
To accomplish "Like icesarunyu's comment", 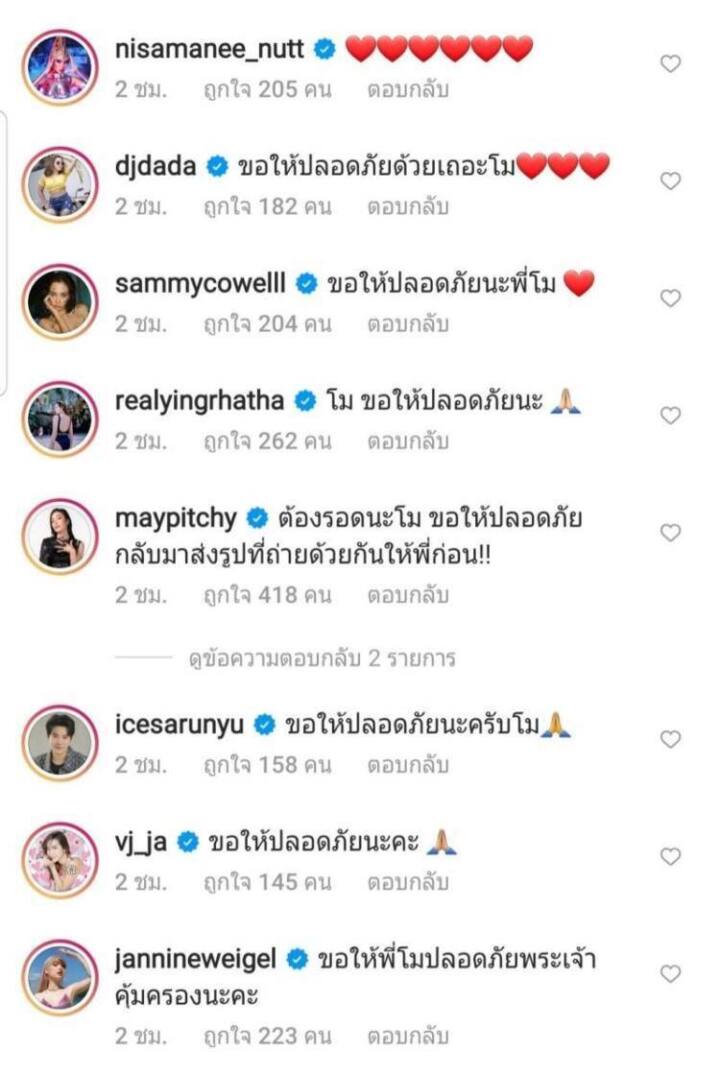I will pos(671,739).
